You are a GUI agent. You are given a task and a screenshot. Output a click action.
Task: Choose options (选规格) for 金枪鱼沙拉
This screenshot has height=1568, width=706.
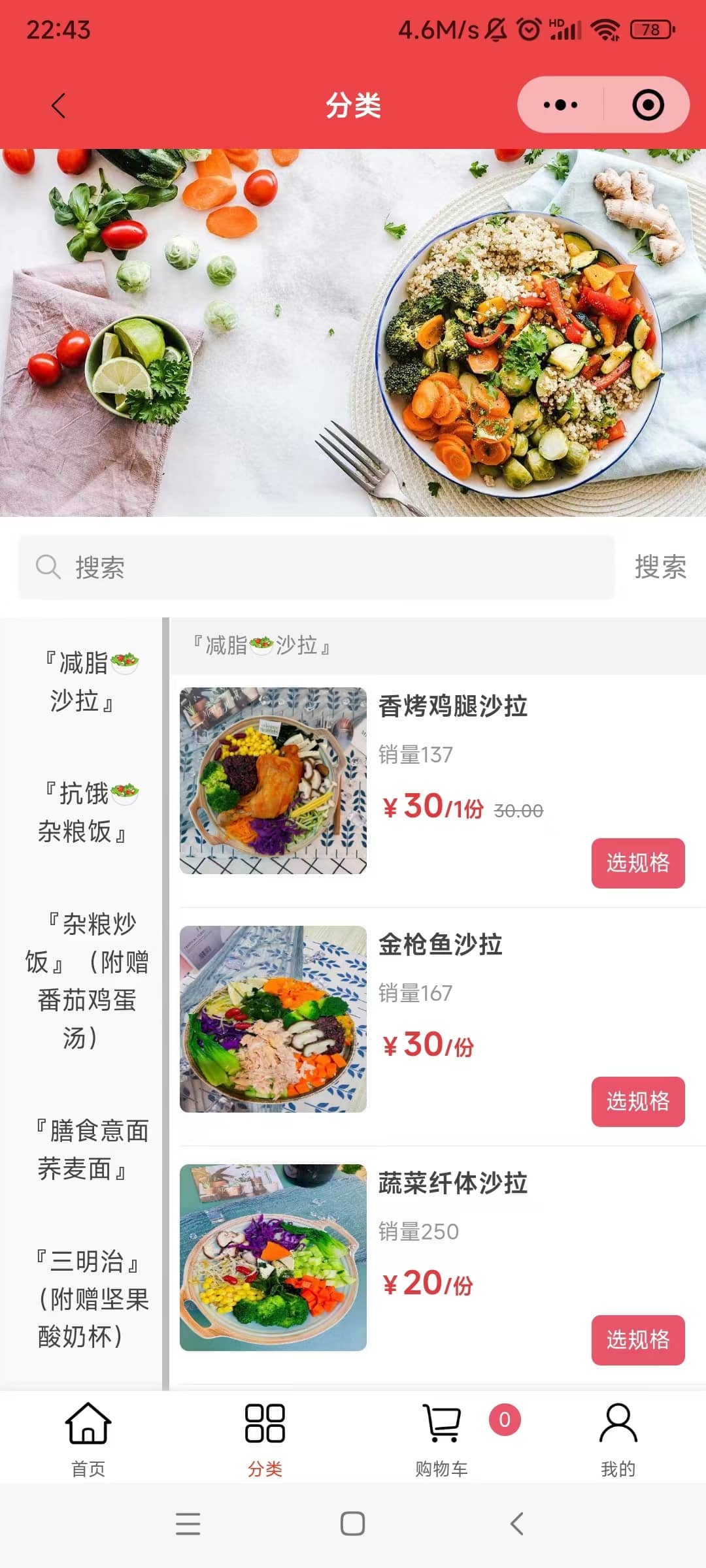pos(638,1102)
